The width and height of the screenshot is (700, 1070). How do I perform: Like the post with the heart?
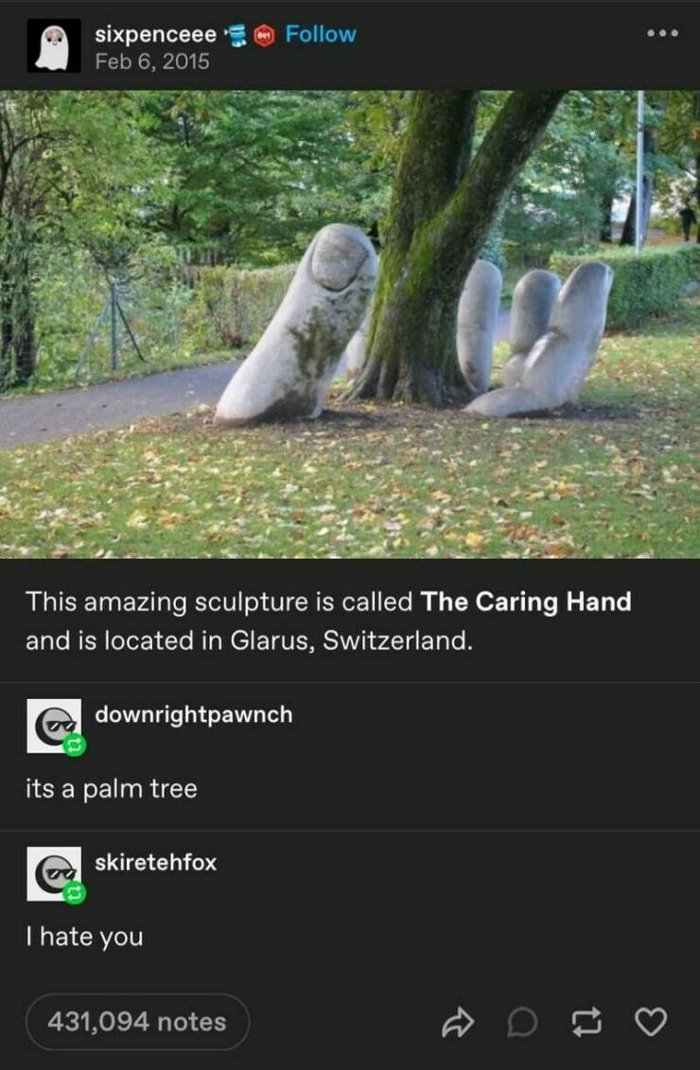pos(650,1021)
